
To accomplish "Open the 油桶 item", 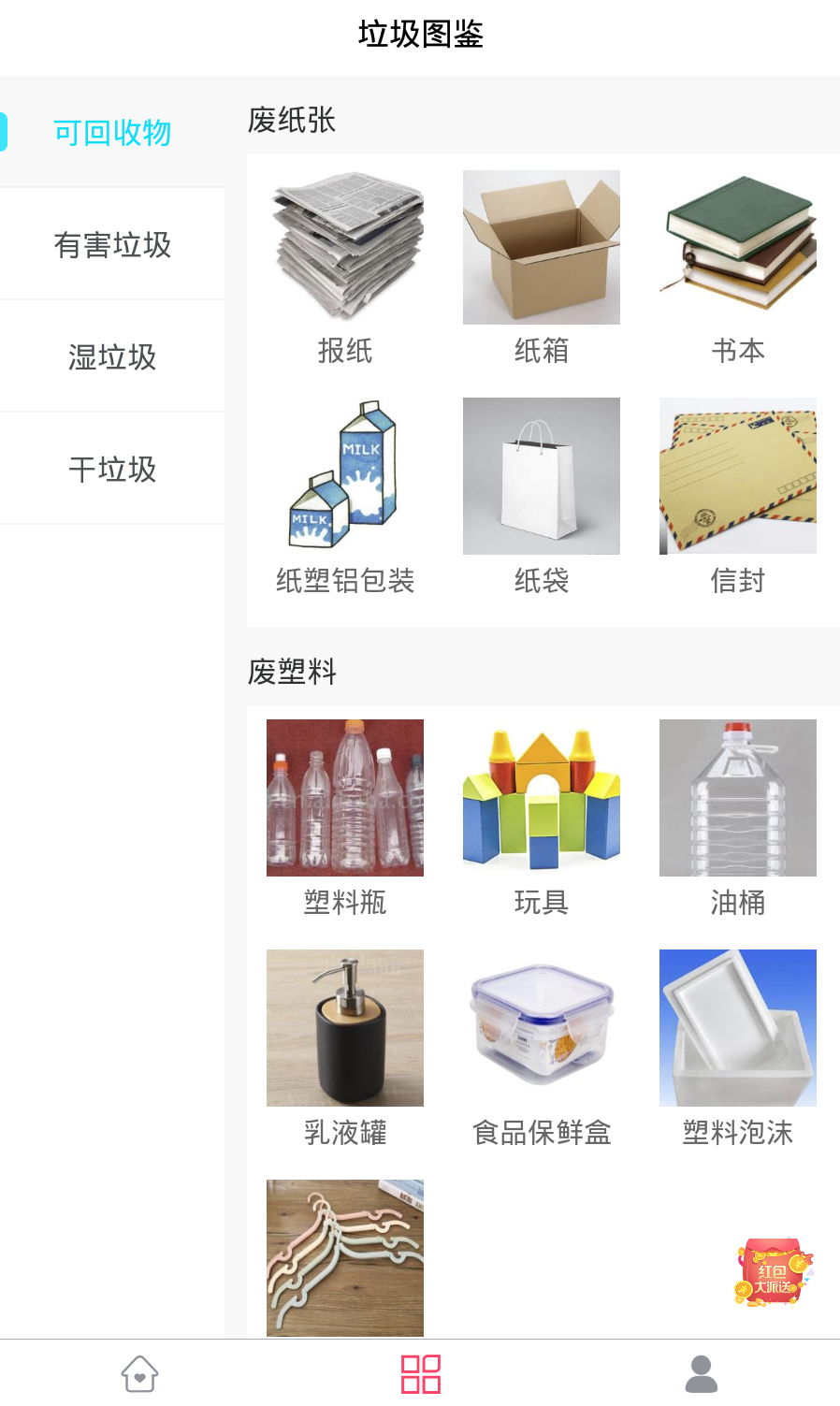I will click(x=738, y=819).
